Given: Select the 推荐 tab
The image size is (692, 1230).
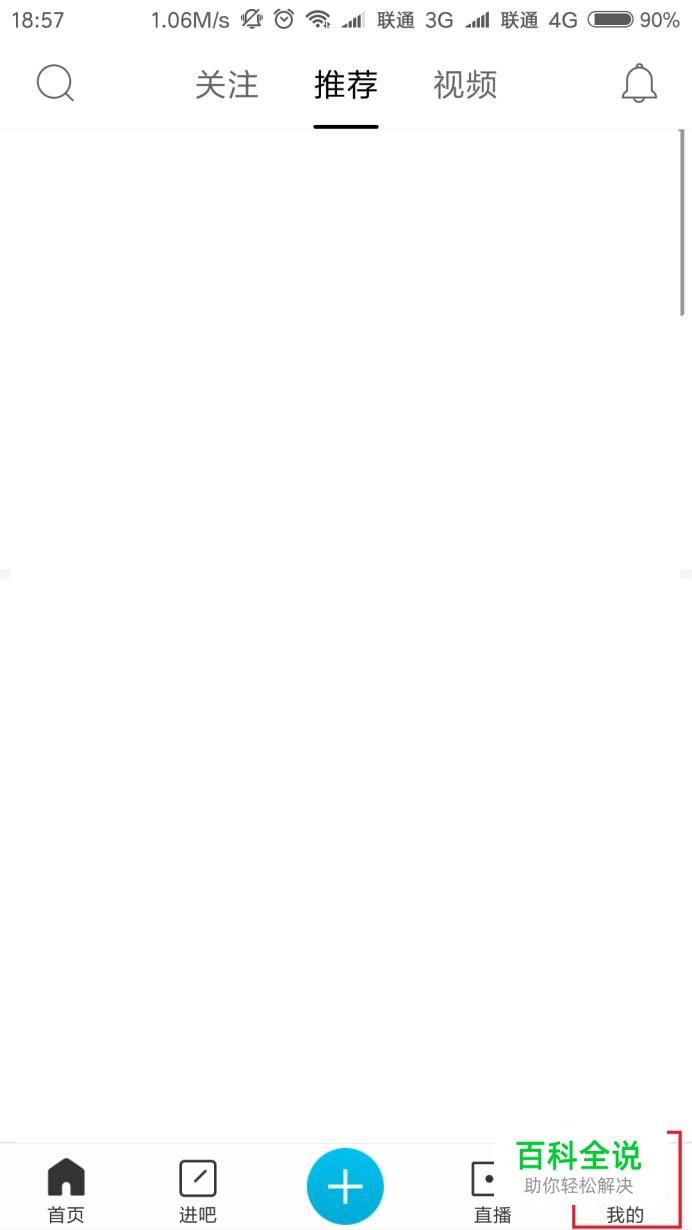Looking at the screenshot, I should (345, 85).
